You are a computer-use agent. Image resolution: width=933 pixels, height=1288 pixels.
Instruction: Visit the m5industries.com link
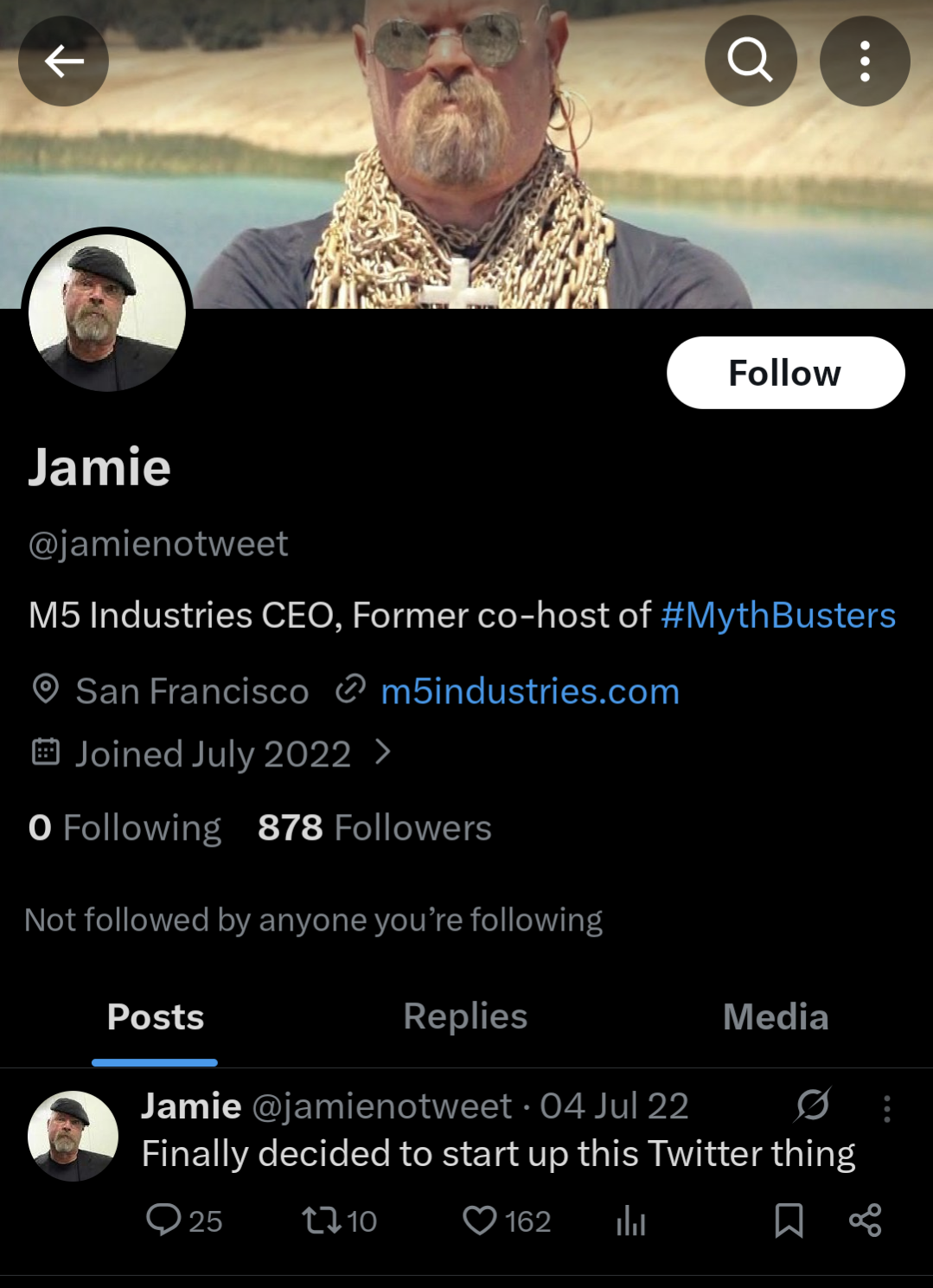(x=529, y=692)
